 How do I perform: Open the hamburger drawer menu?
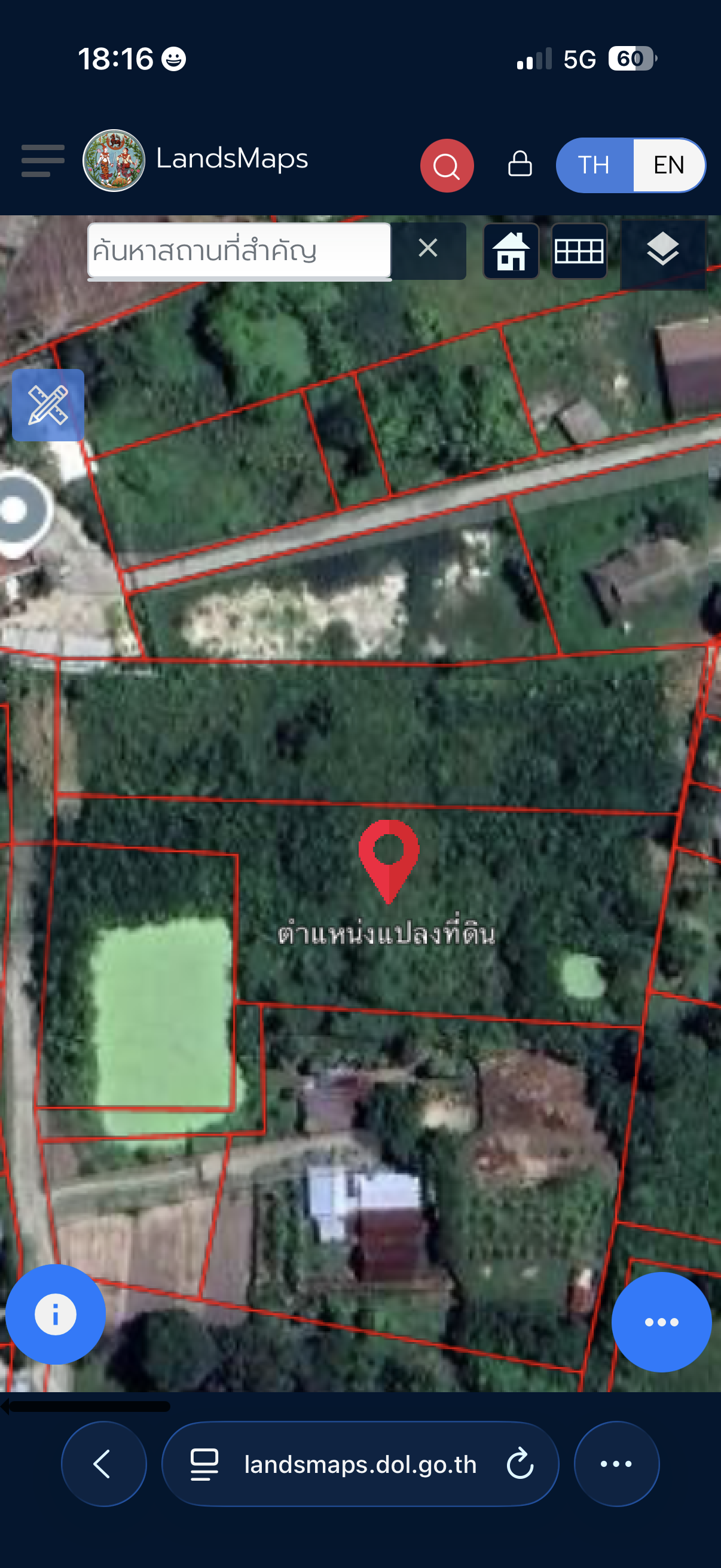point(42,161)
